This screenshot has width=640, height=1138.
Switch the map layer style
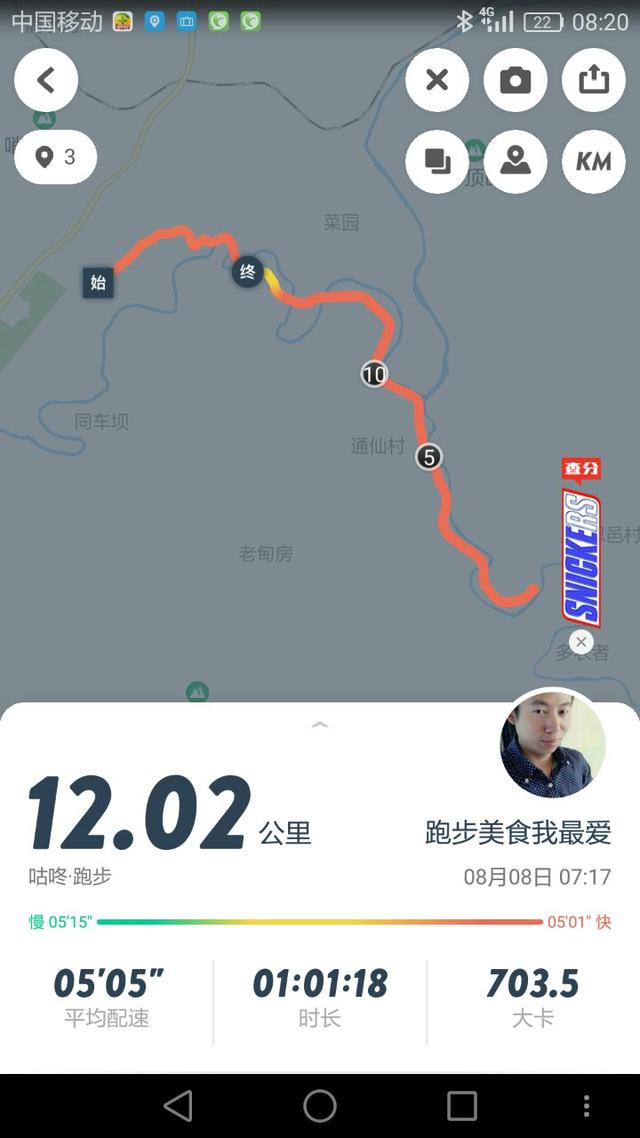[437, 160]
